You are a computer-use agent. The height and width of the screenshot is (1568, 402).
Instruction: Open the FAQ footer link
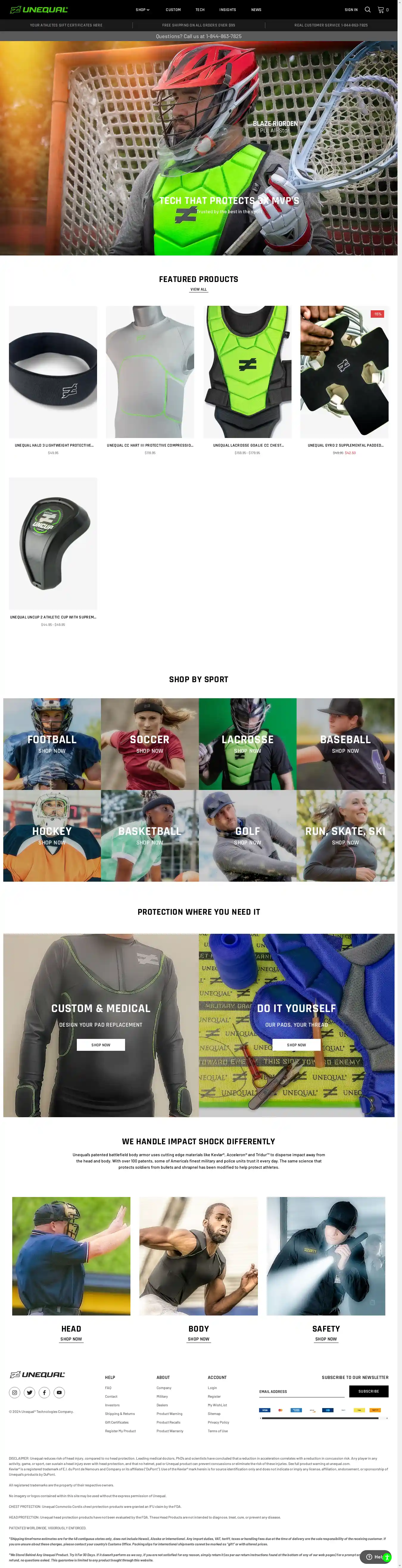108,1388
